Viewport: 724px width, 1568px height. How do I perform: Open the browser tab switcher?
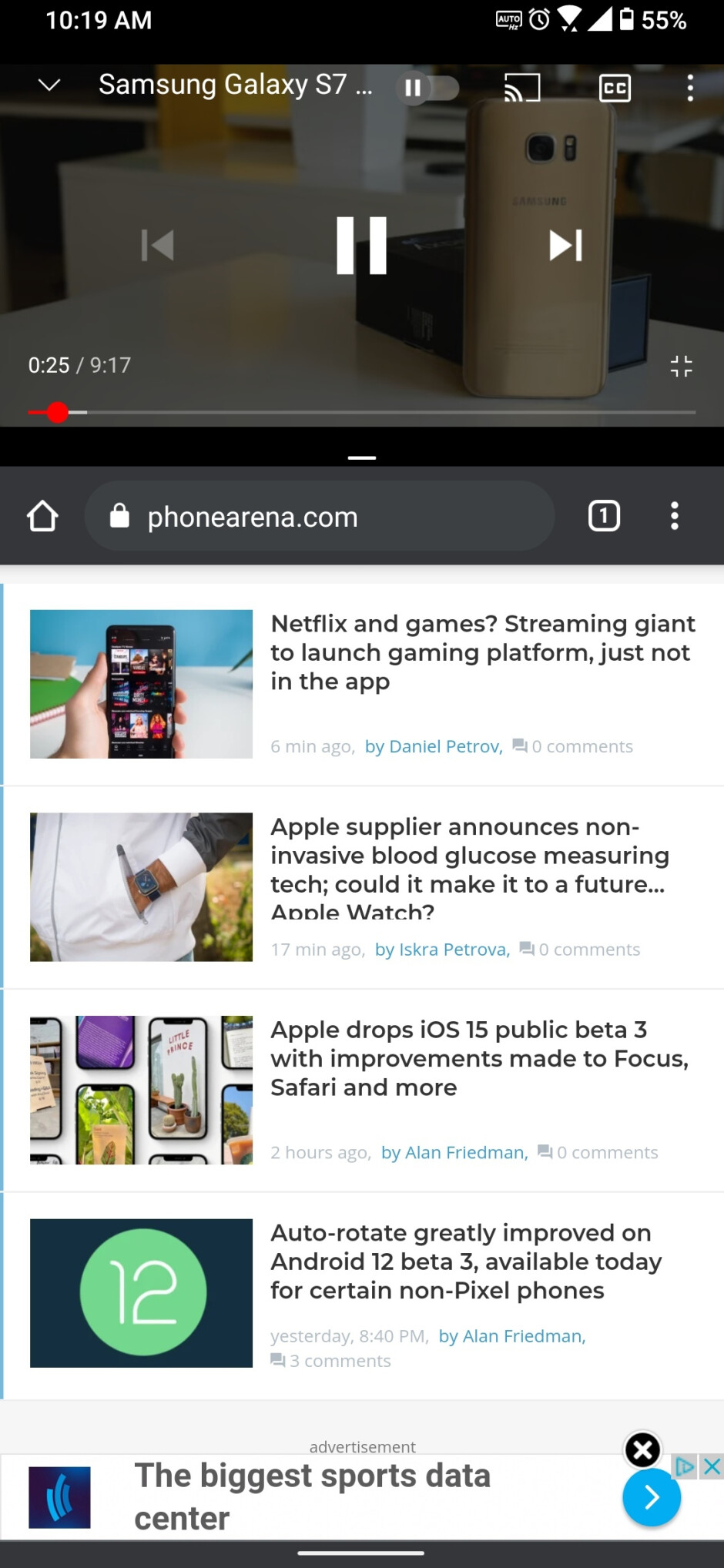point(604,516)
